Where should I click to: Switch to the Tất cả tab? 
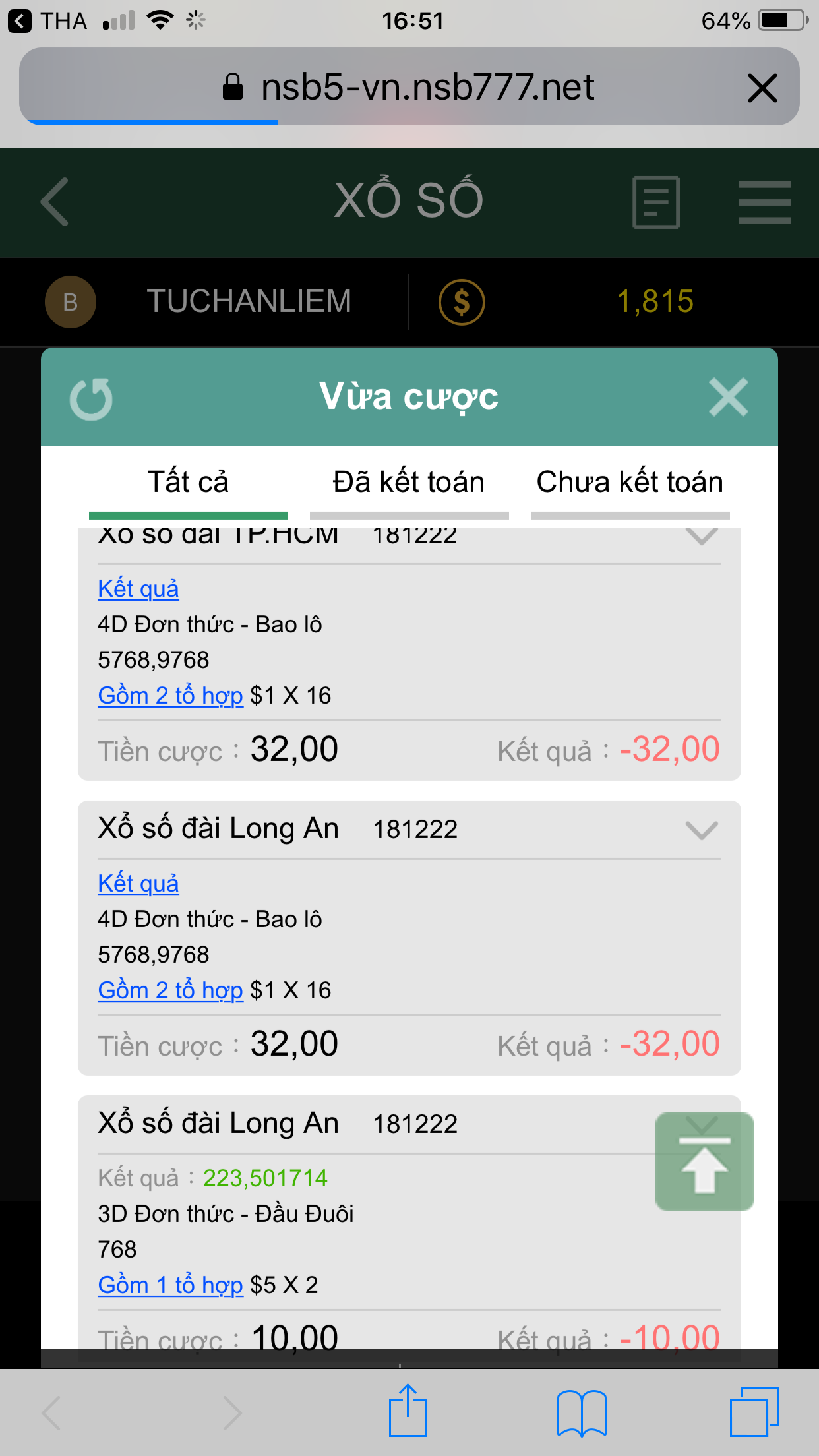point(188,483)
